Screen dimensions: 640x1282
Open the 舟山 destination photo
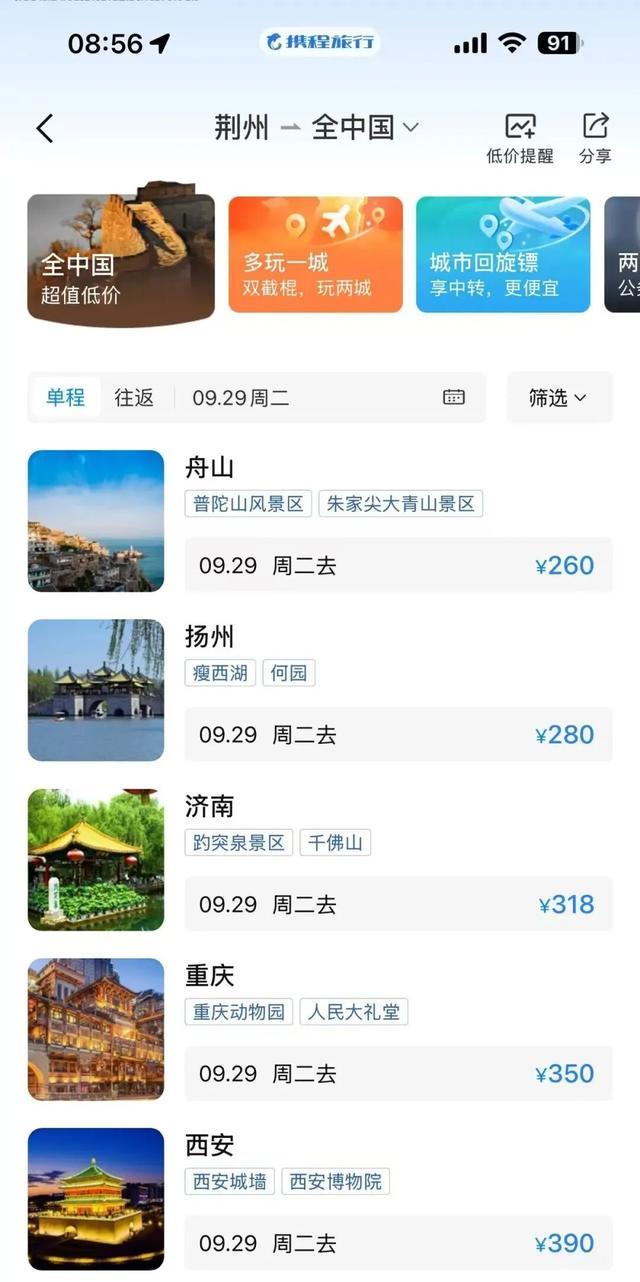pos(96,521)
